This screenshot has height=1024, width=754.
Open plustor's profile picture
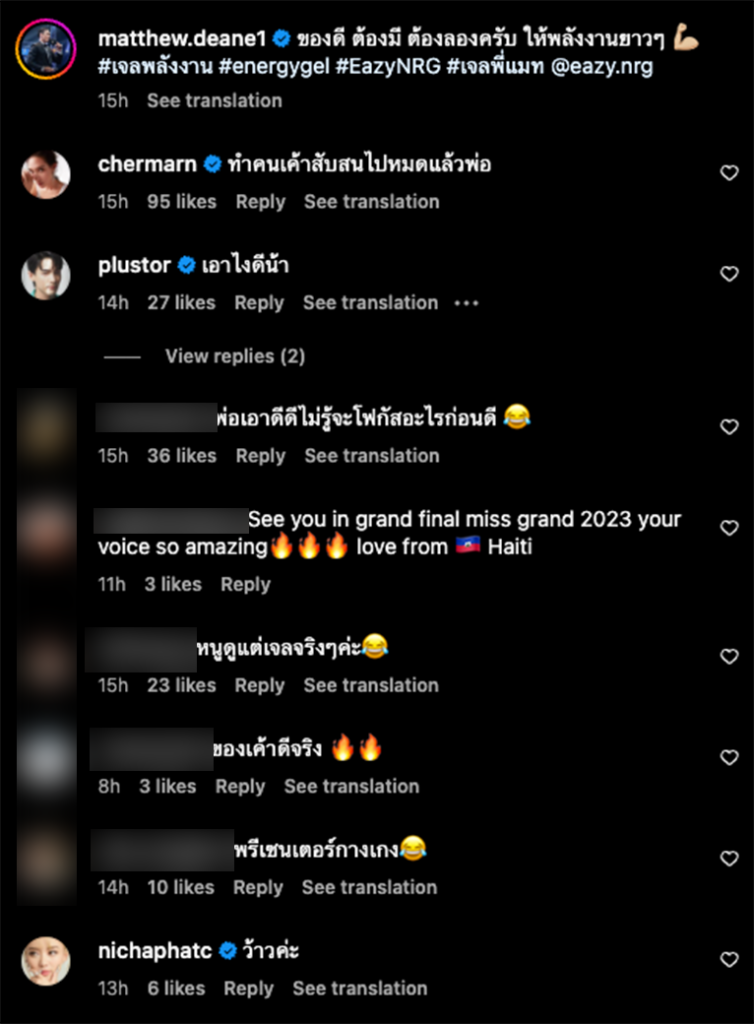click(46, 275)
